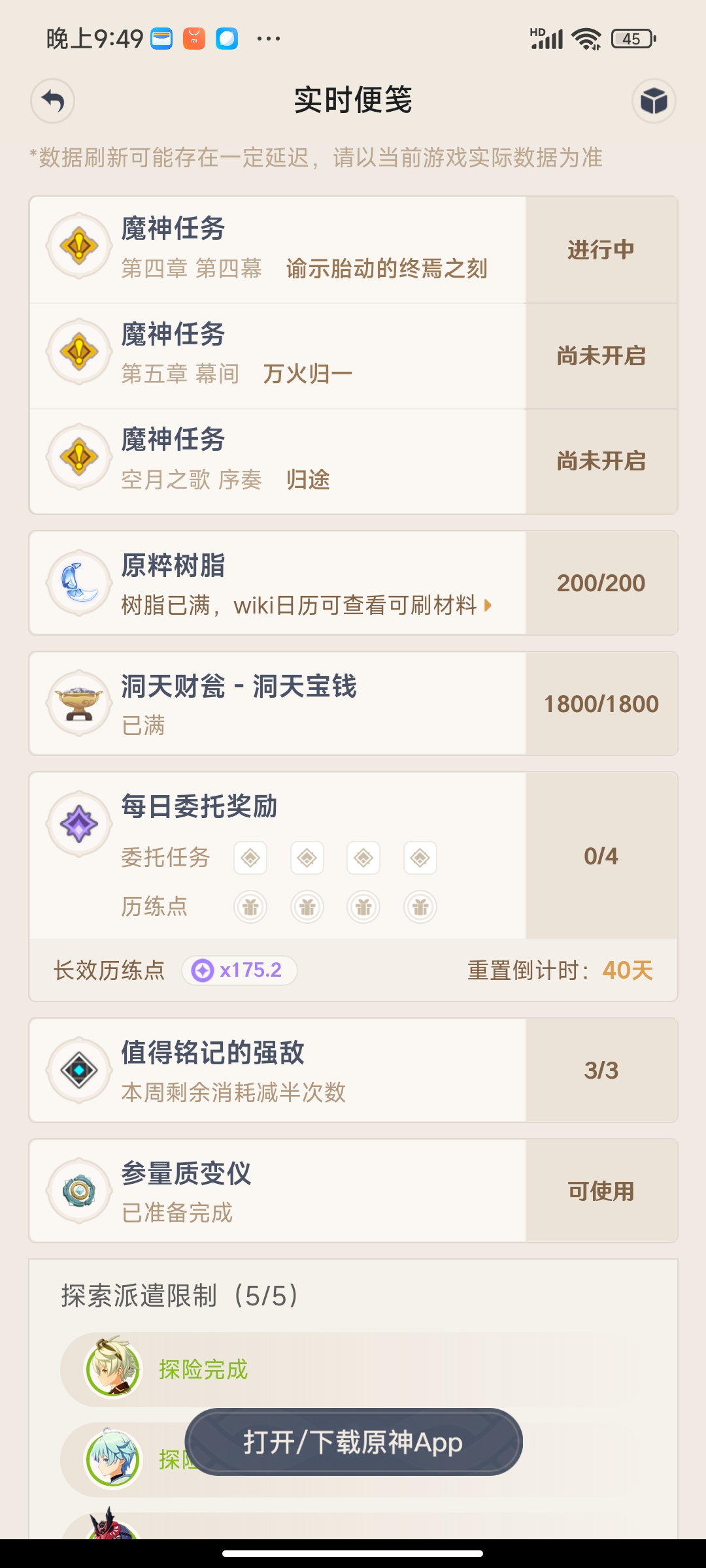The image size is (706, 1568).
Task: Expand the wiki日历 material calendar arrow
Action: (x=486, y=607)
